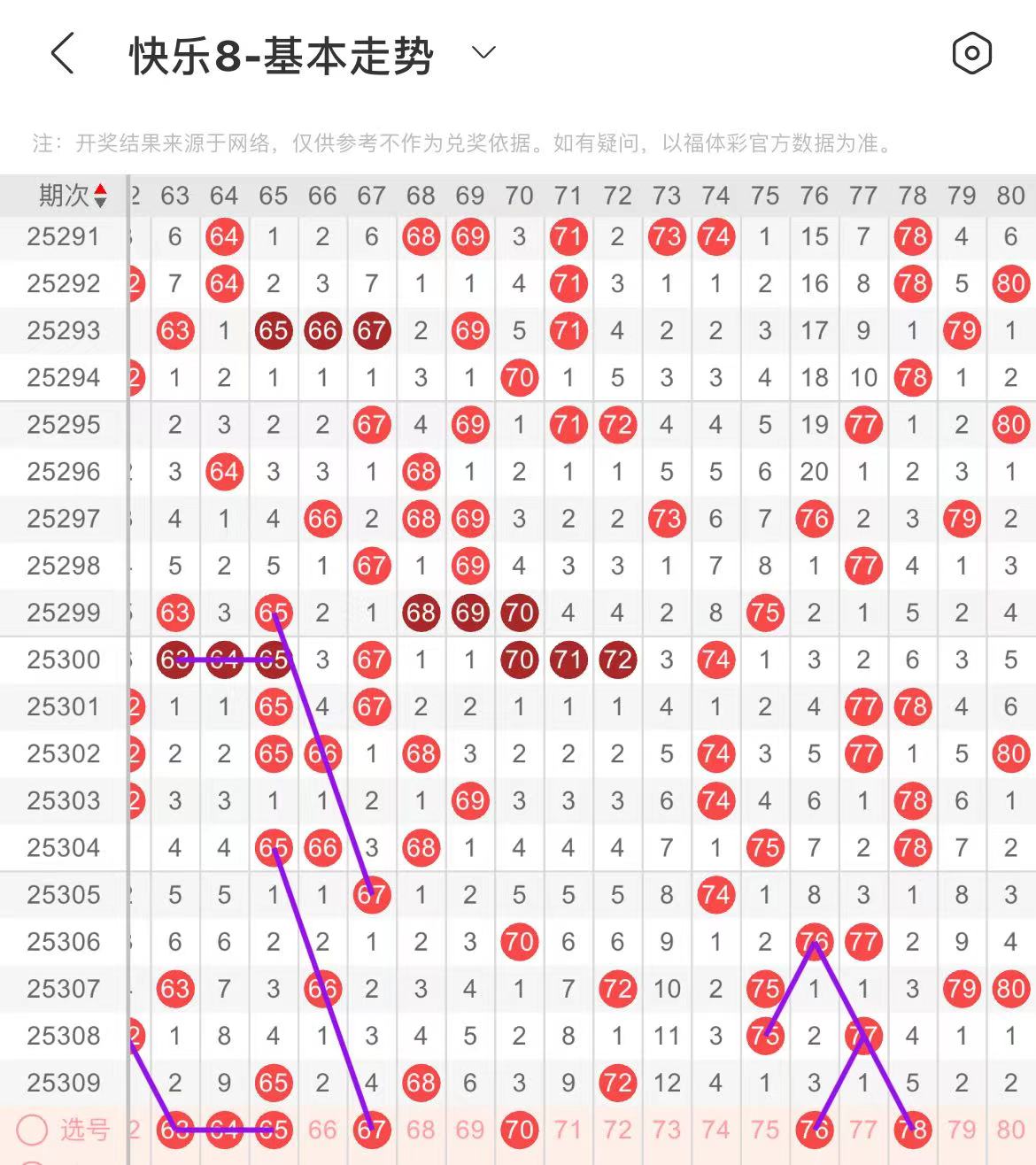Toggle the 期次 sort order arrows
The image size is (1036, 1165).
[100, 196]
